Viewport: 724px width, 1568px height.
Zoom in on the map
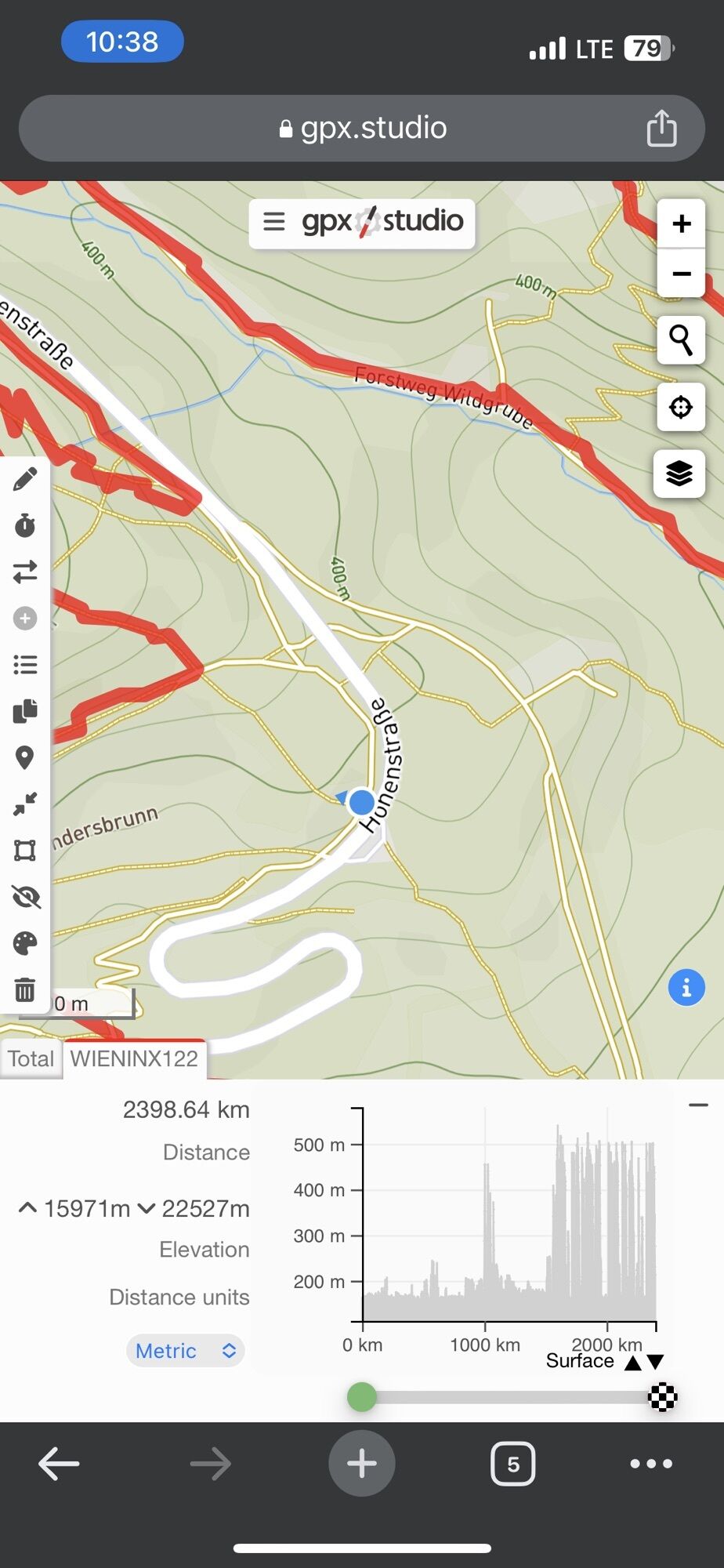coord(681,224)
